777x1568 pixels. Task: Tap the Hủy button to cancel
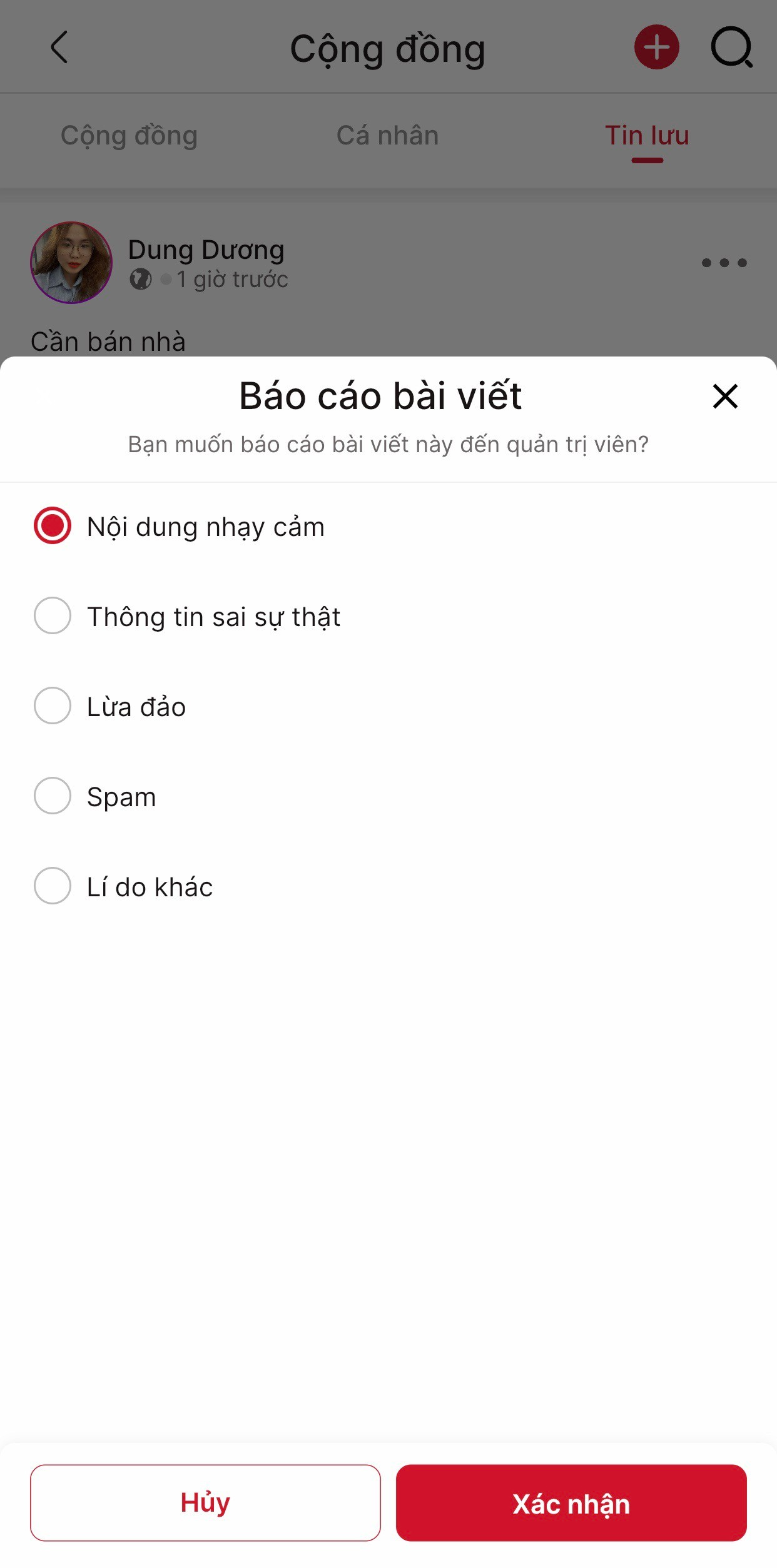coord(205,1502)
